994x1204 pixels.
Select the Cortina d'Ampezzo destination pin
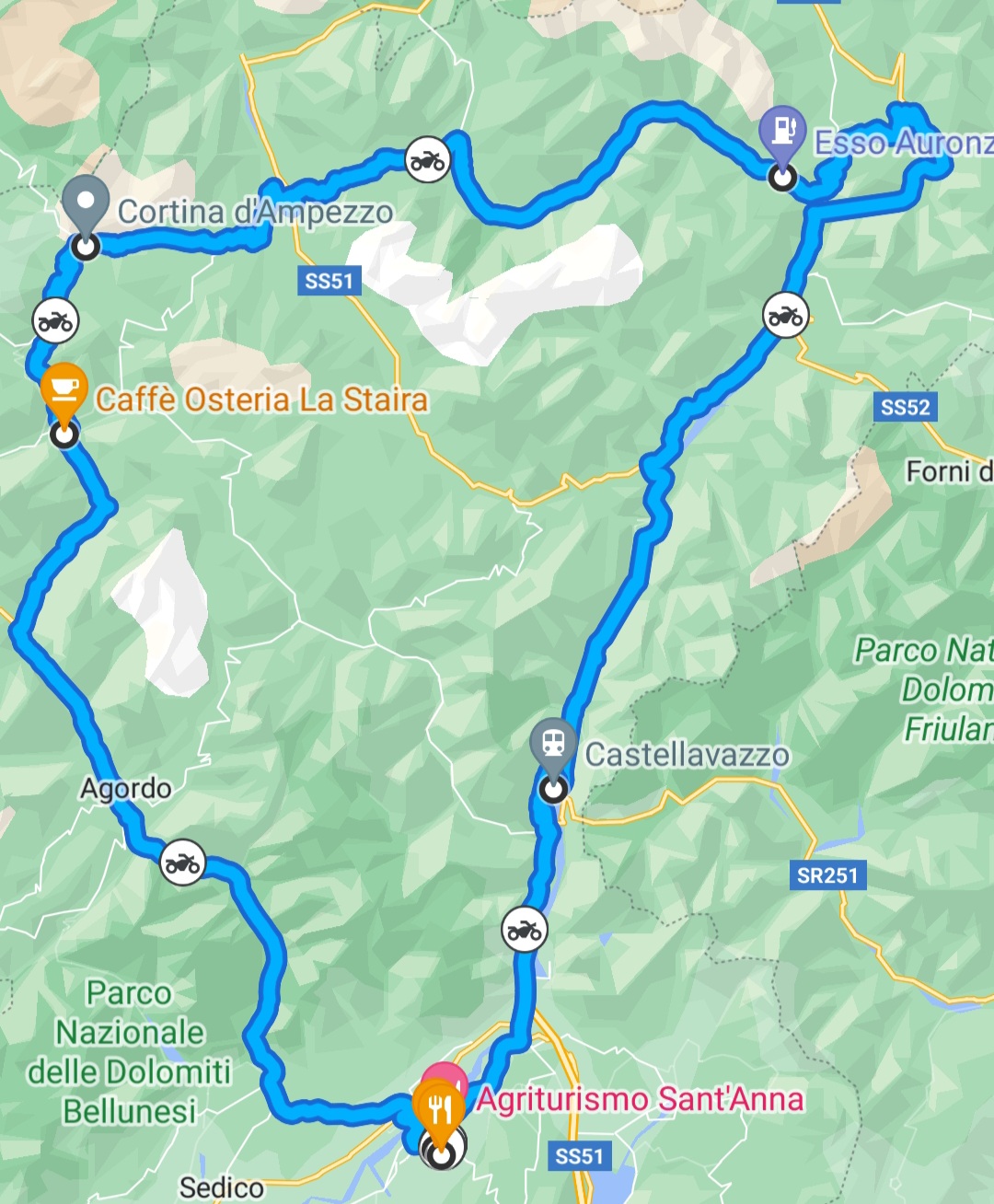coord(85,201)
